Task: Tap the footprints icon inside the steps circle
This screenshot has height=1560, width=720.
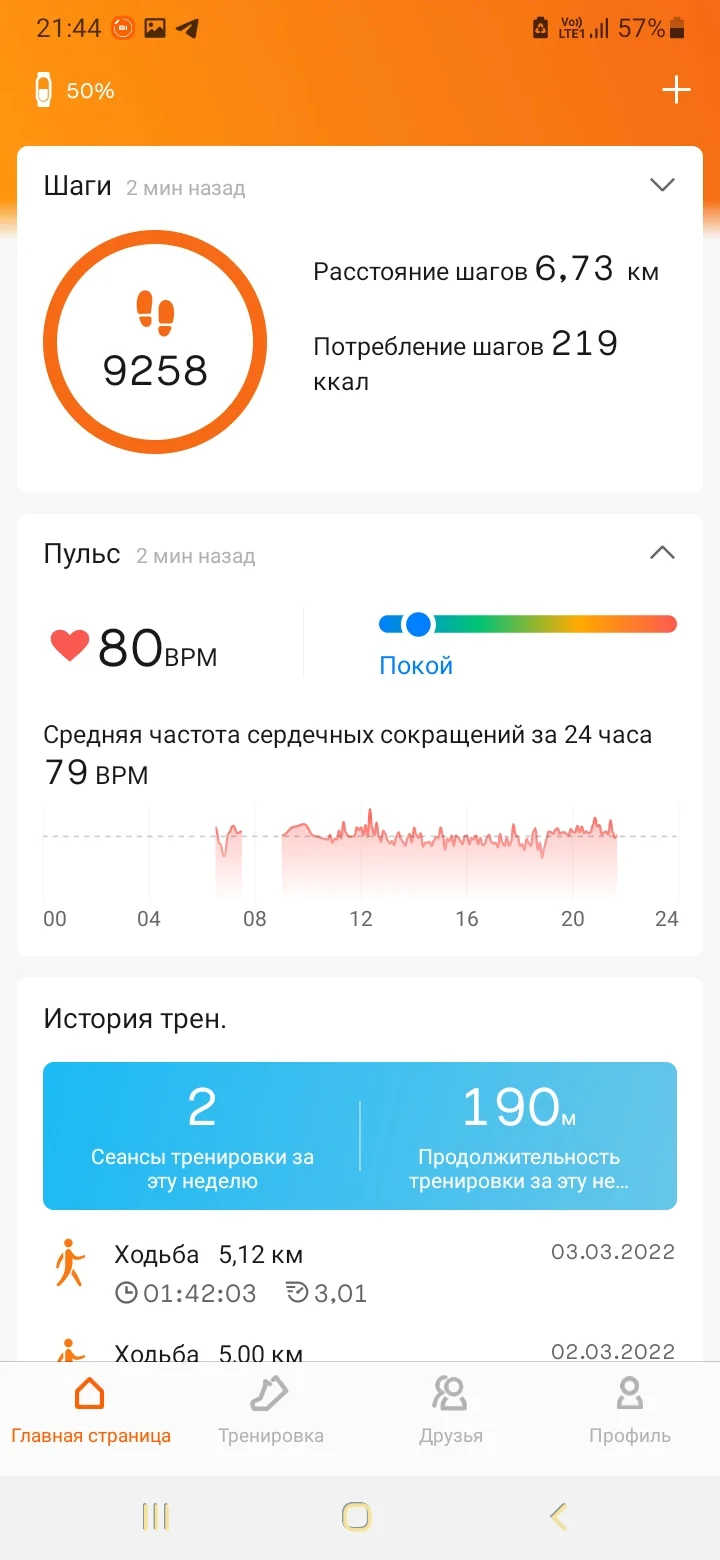Action: 155,313
